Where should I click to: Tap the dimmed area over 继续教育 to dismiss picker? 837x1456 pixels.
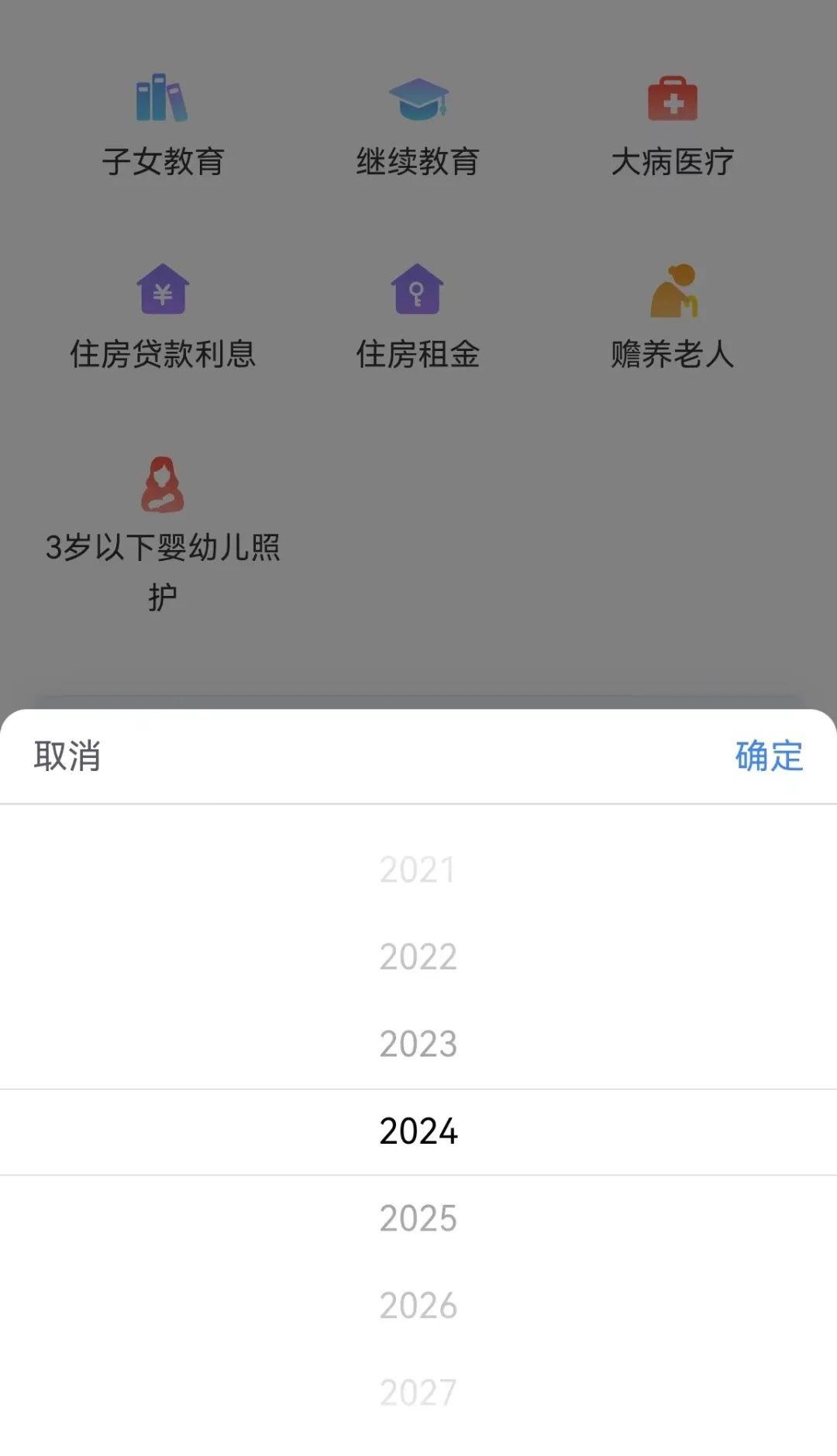coord(418,128)
